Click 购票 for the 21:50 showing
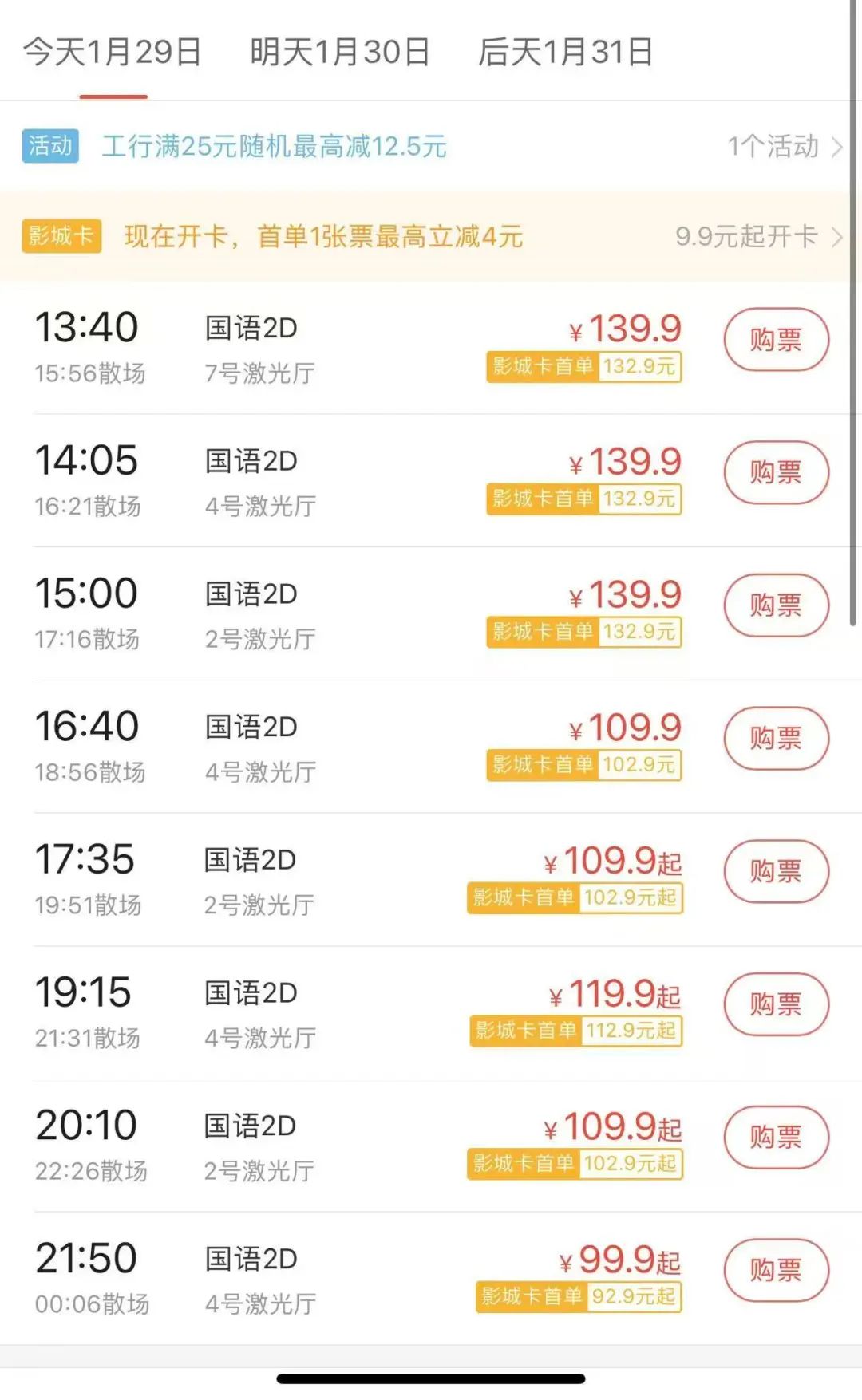Screen dimensions: 862x1400 point(774,1271)
